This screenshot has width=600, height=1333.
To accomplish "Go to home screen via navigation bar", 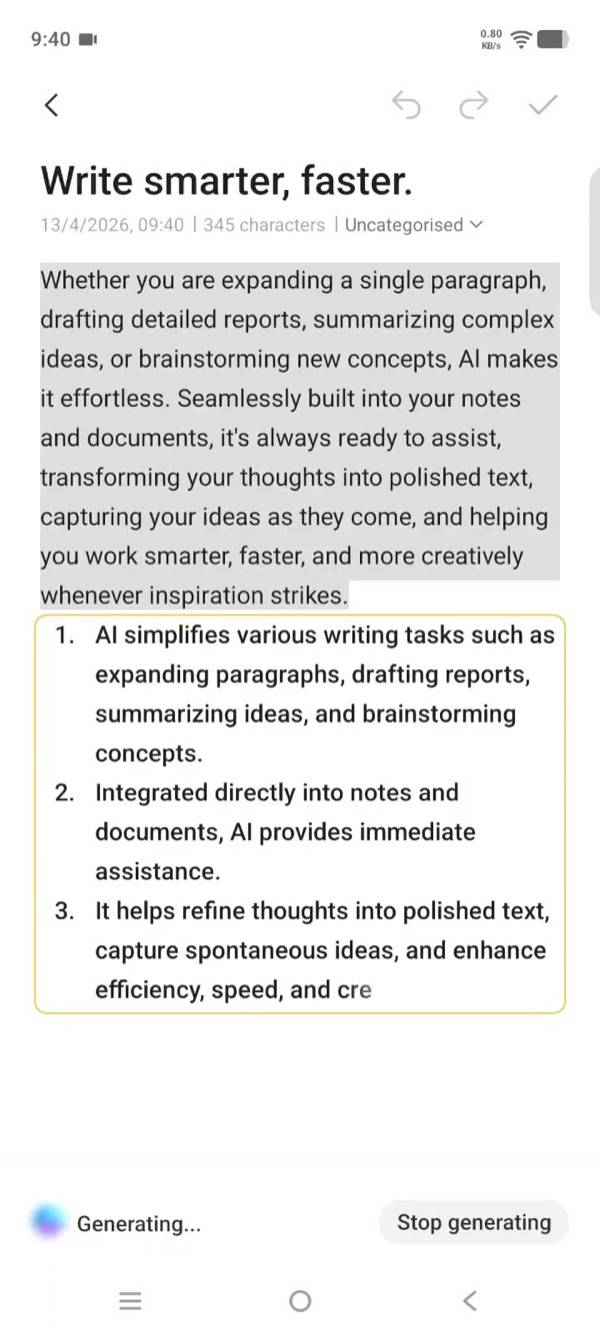I will tap(300, 1301).
